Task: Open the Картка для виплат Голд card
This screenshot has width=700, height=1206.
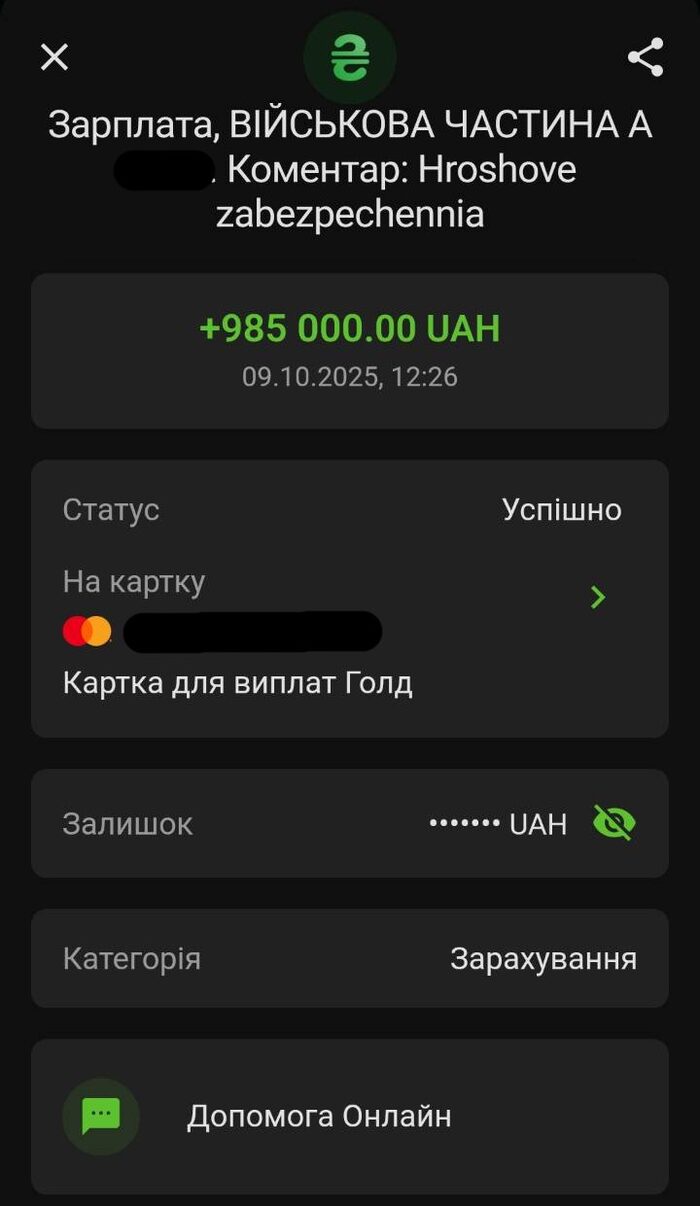Action: 598,598
